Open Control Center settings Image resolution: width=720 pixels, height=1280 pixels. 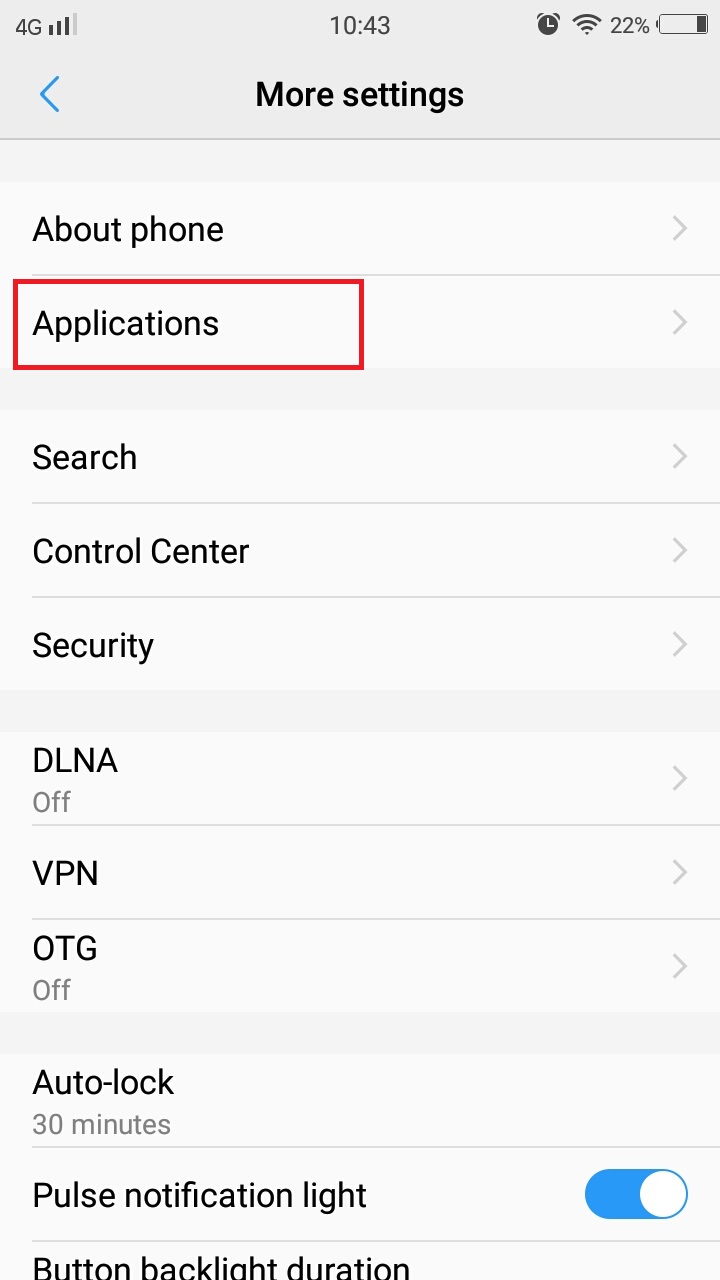pyautogui.click(x=360, y=551)
